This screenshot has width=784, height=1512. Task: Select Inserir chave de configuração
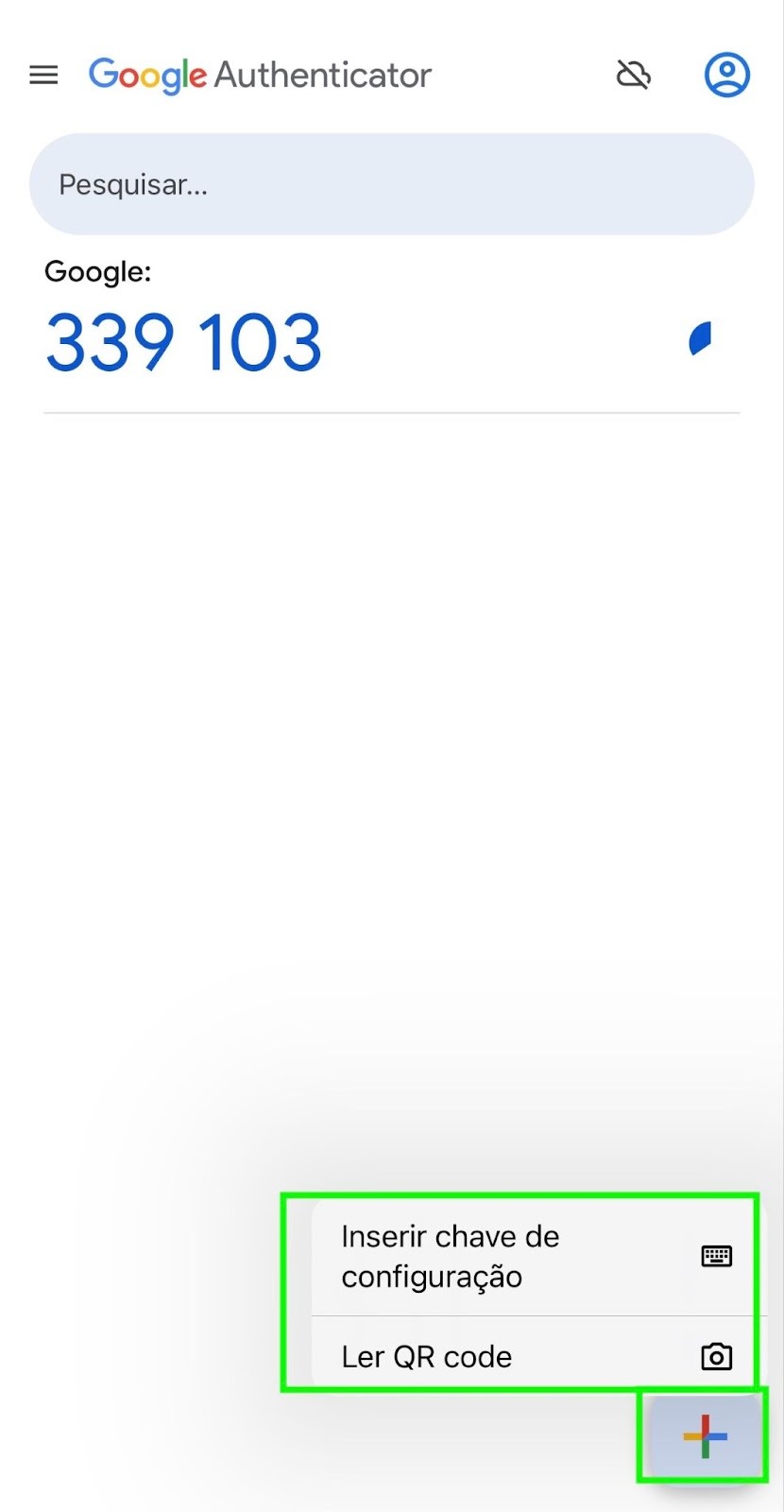click(535, 1257)
